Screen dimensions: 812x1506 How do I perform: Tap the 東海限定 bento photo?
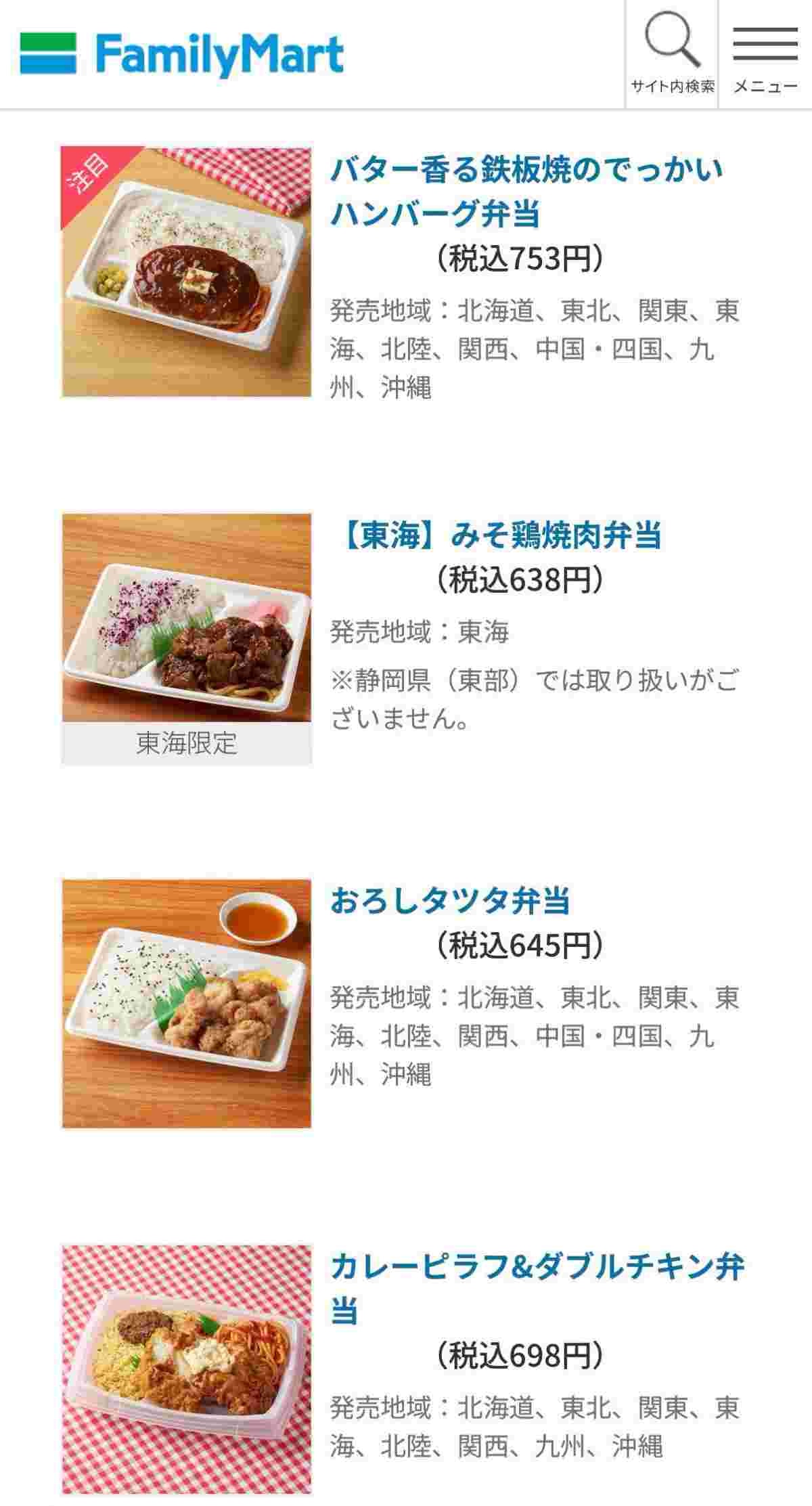pyautogui.click(x=187, y=619)
